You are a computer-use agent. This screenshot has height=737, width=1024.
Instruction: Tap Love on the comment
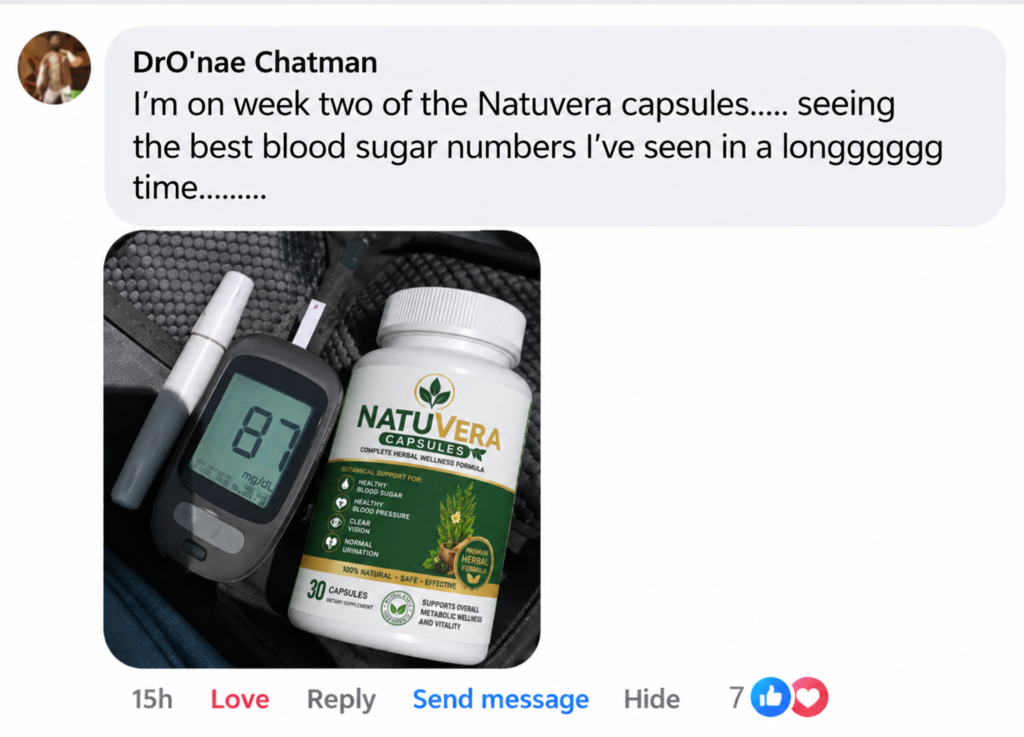click(240, 699)
